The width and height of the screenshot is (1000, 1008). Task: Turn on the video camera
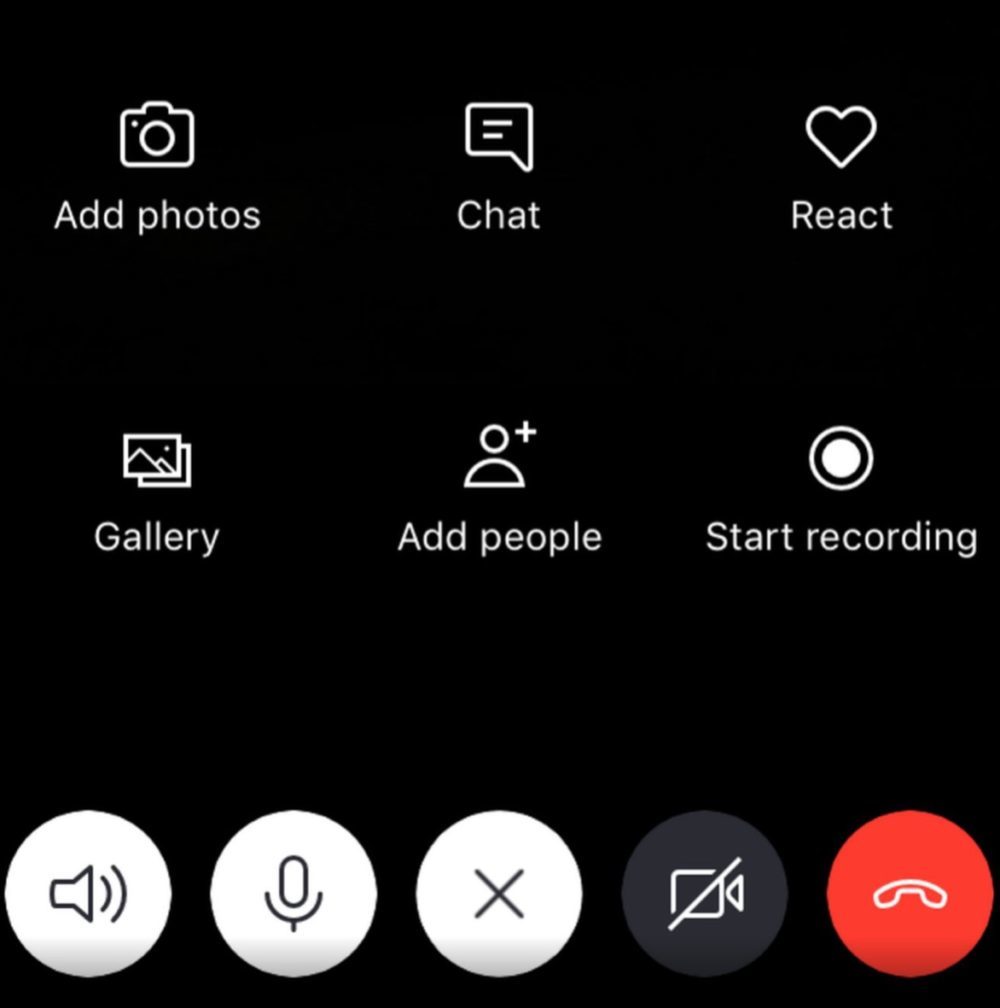click(x=705, y=894)
